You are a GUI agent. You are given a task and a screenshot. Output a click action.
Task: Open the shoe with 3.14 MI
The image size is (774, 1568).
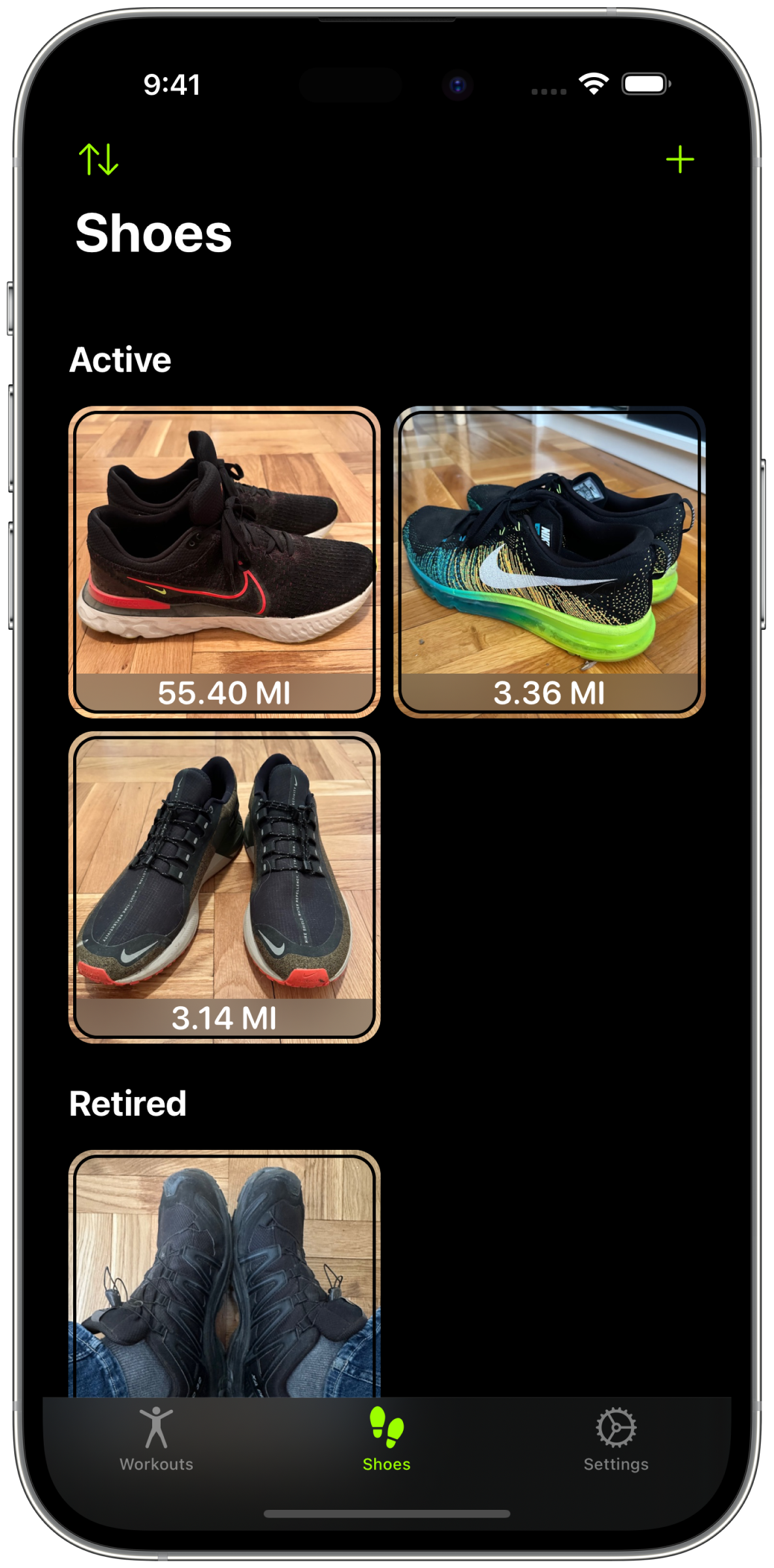point(224,887)
